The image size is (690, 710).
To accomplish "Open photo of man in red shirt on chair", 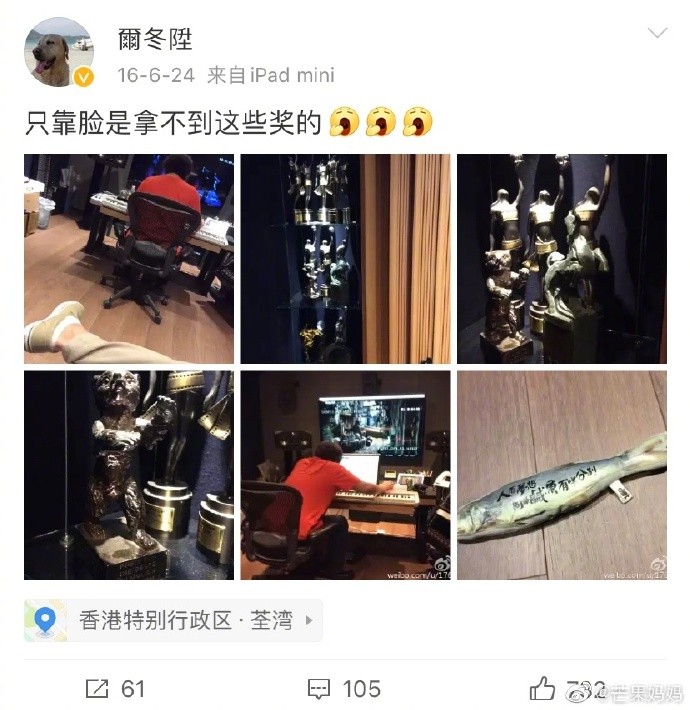I will [129, 258].
